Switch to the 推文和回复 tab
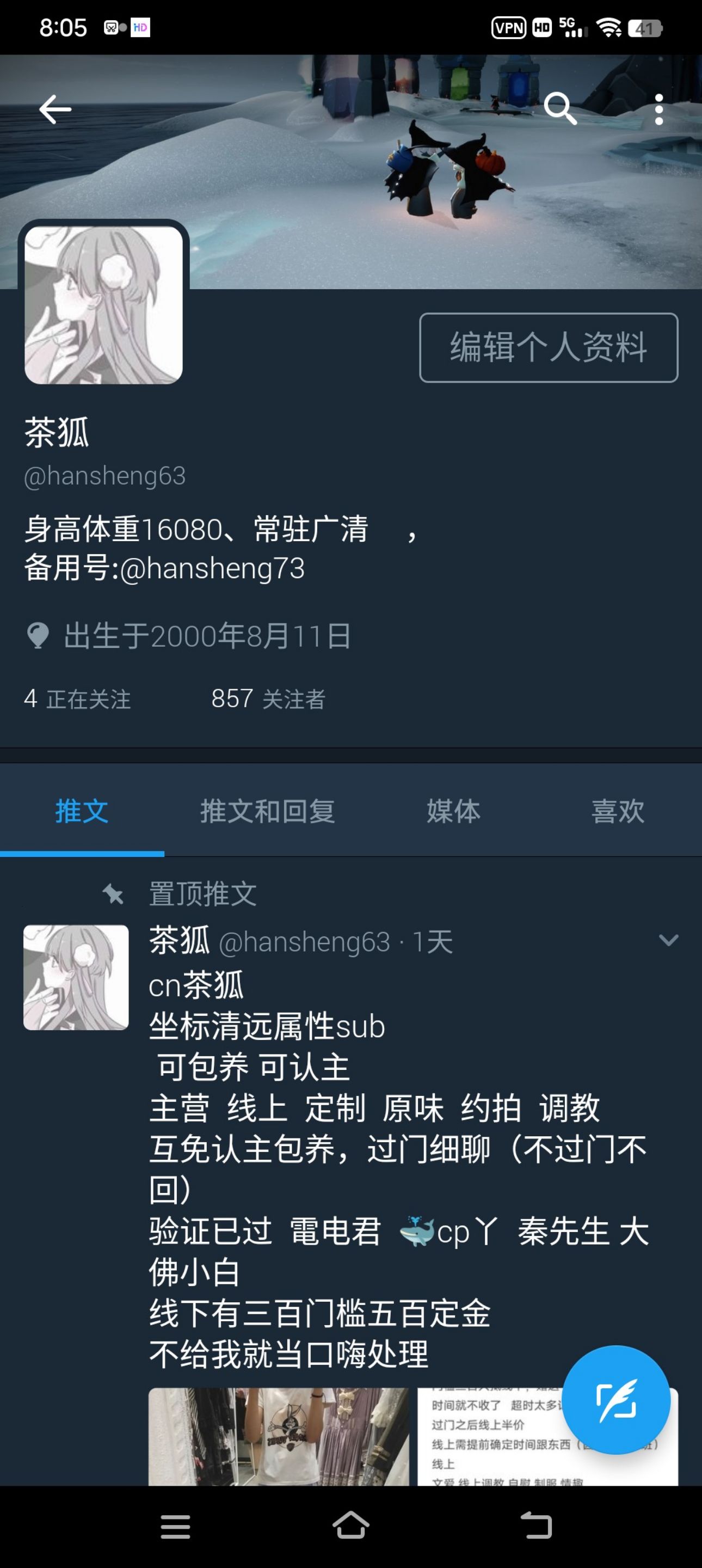Image resolution: width=702 pixels, height=1568 pixels. click(268, 811)
